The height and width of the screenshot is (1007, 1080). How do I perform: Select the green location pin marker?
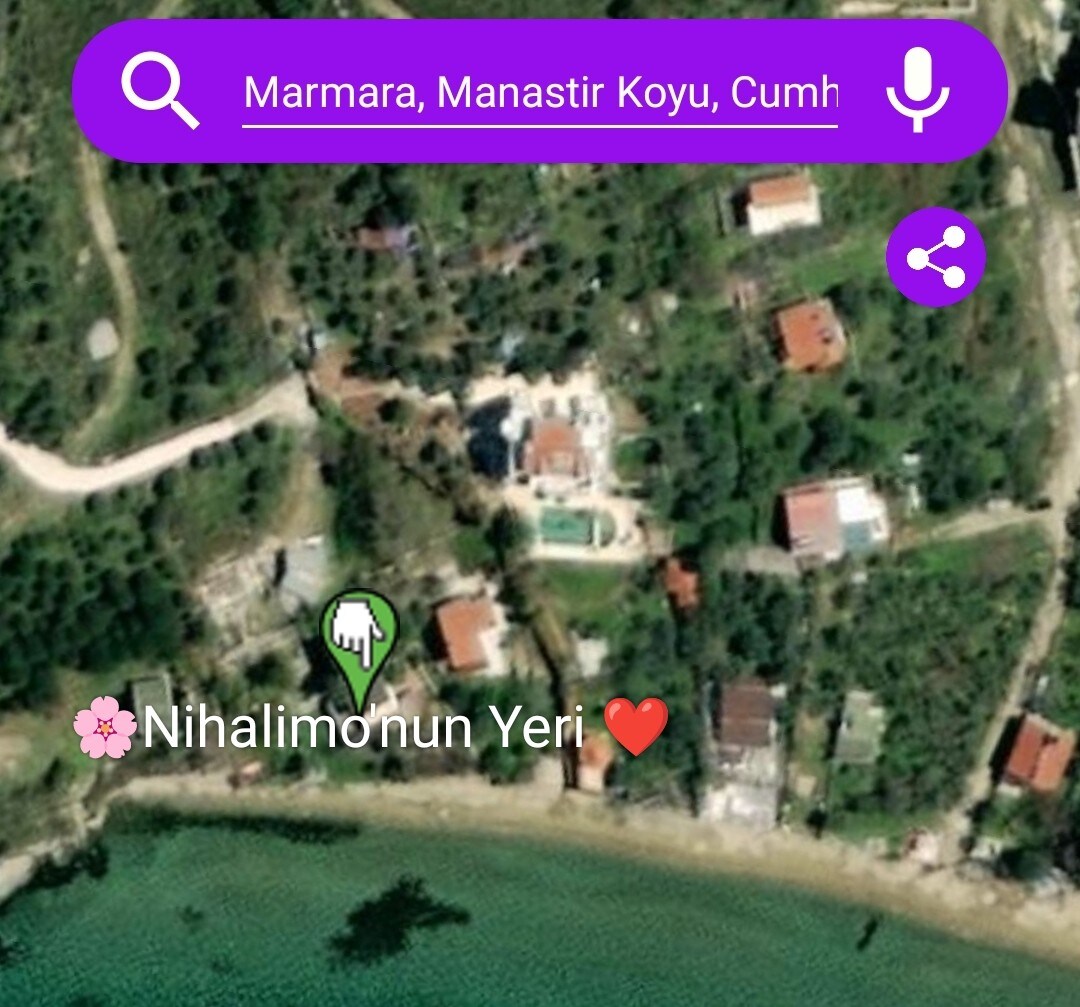pyautogui.click(x=359, y=640)
